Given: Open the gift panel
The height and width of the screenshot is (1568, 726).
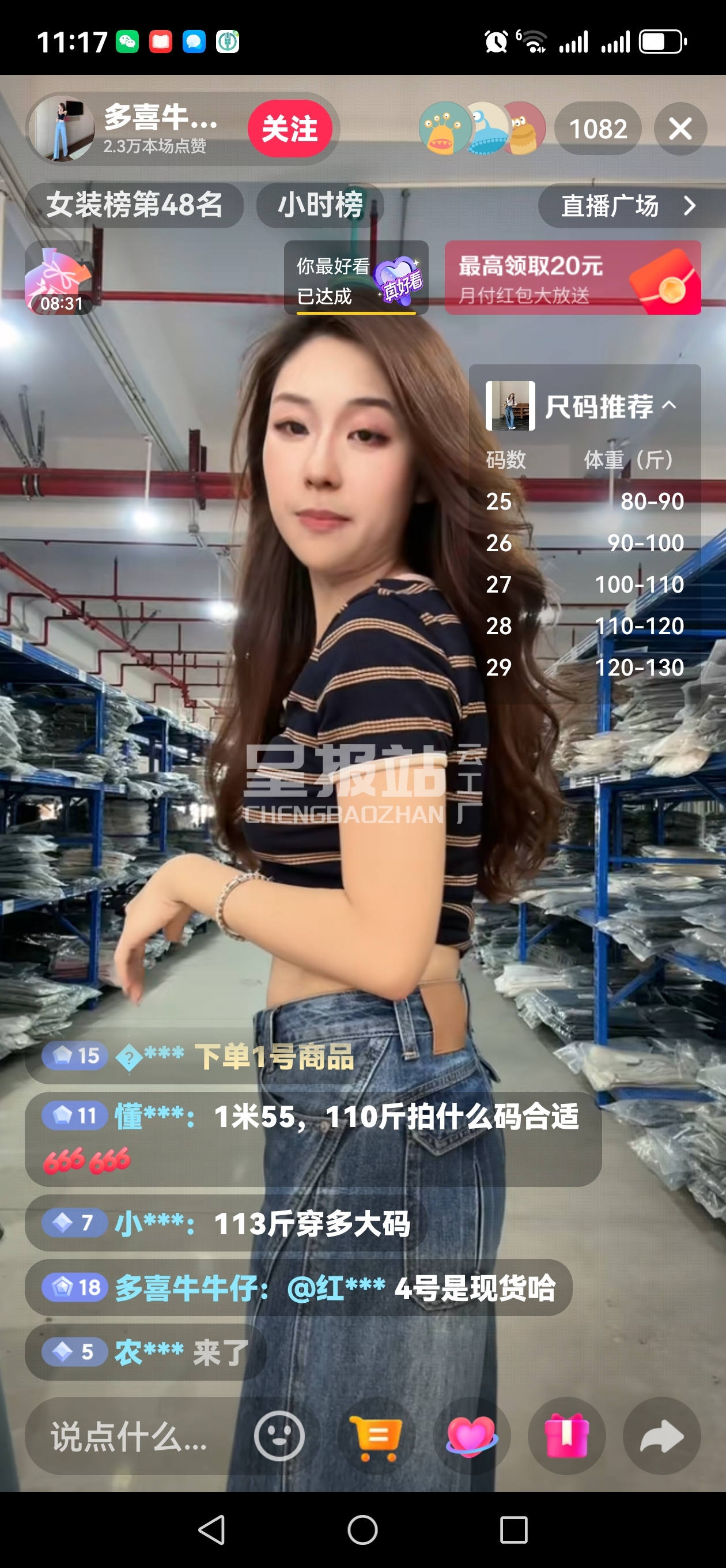Looking at the screenshot, I should click(x=566, y=1437).
